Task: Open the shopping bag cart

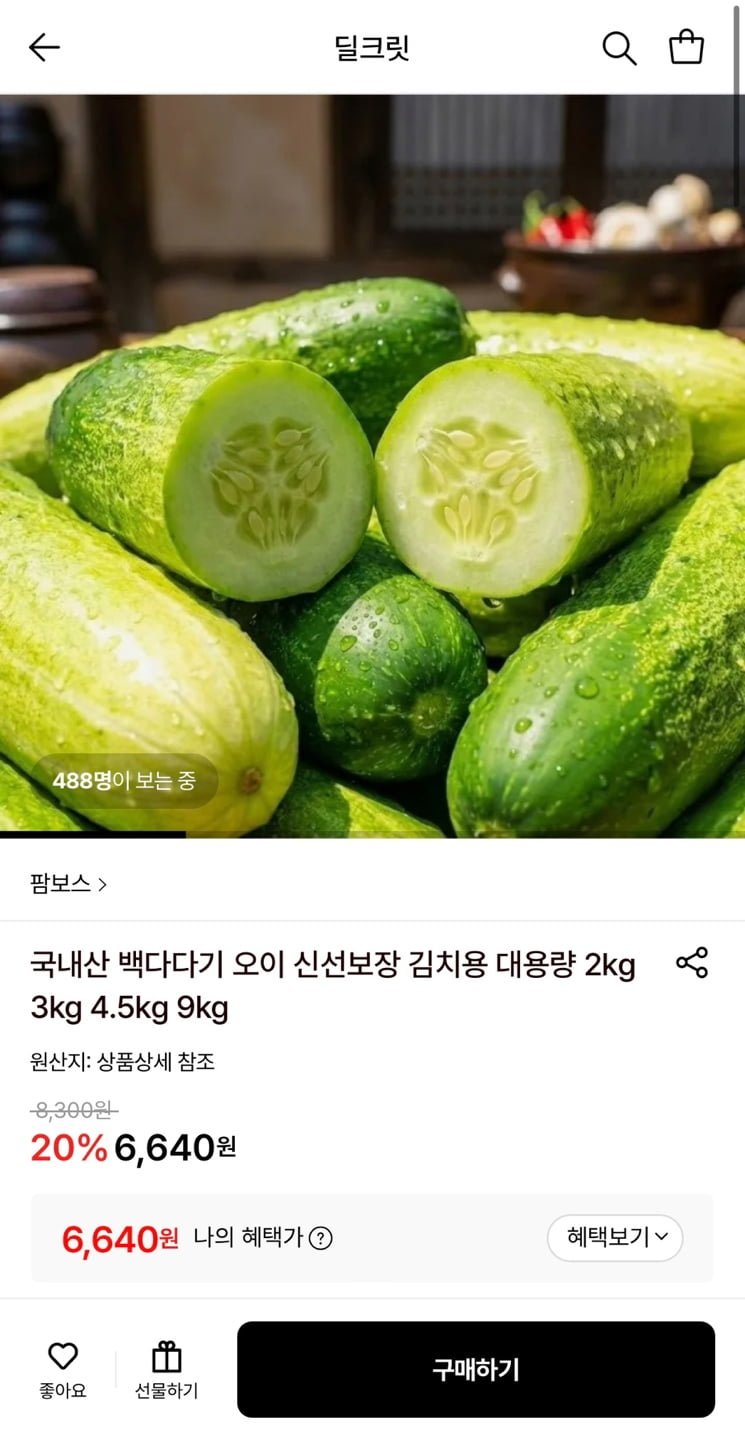Action: pos(686,47)
